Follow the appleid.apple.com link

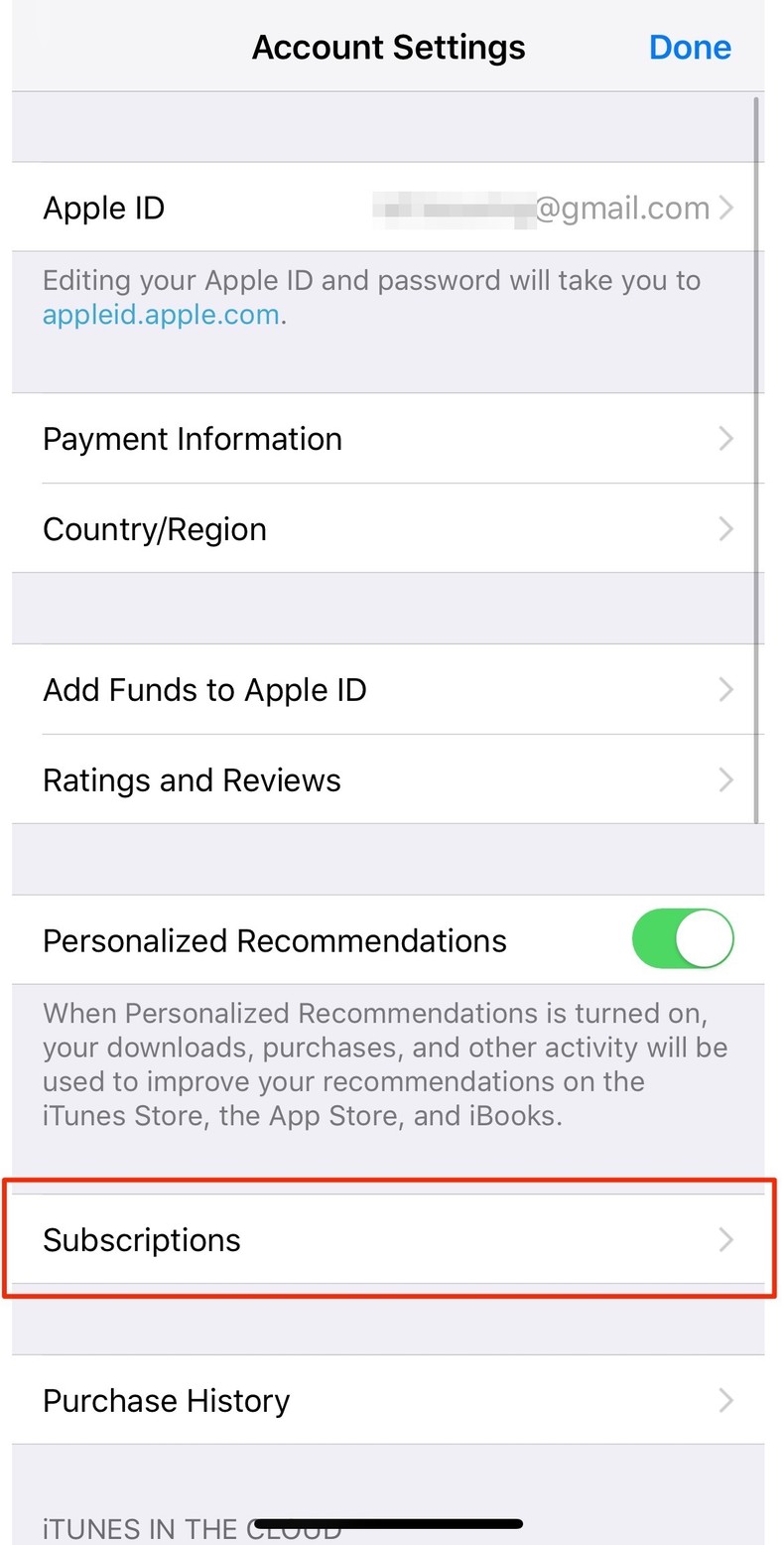pos(161,316)
